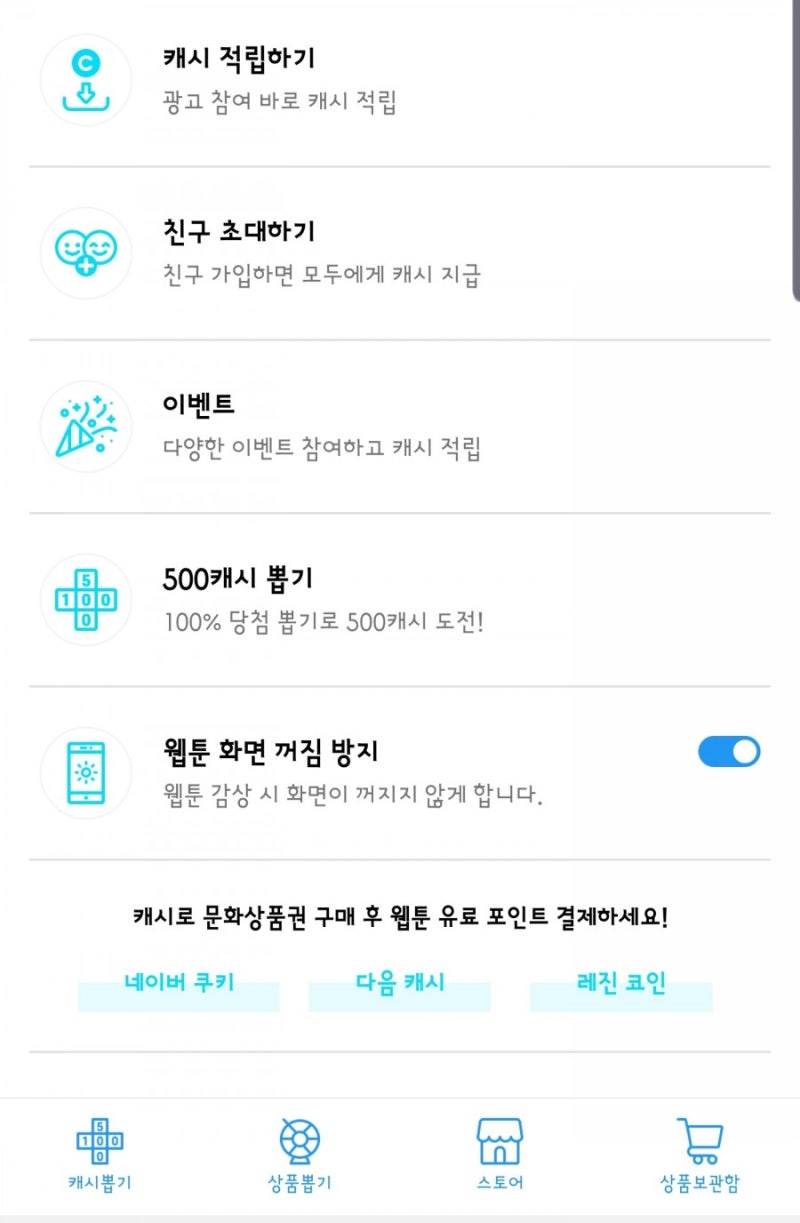Screen dimensions: 800x1223
Task: Open the 상품뽑기 prize wheel icon
Action: click(x=297, y=1140)
